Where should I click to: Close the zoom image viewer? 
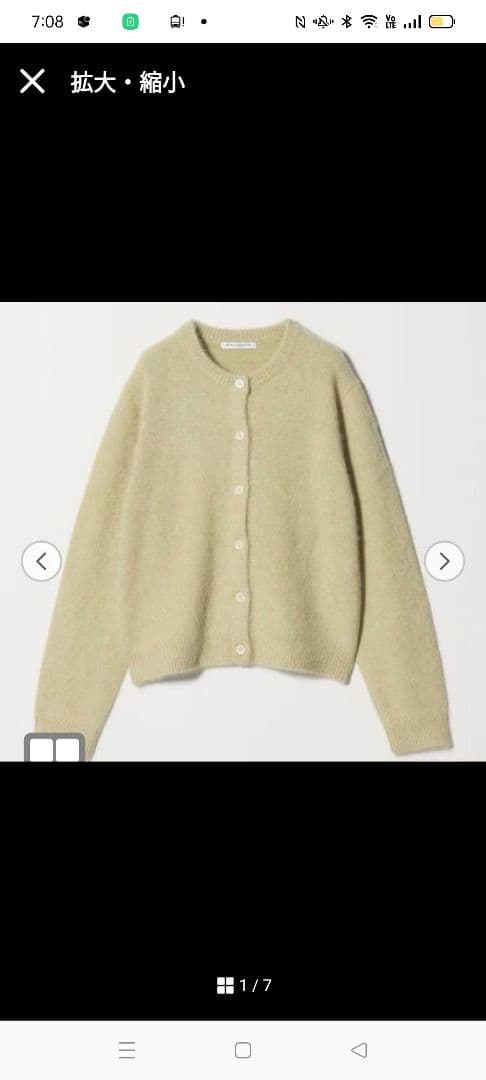click(32, 81)
